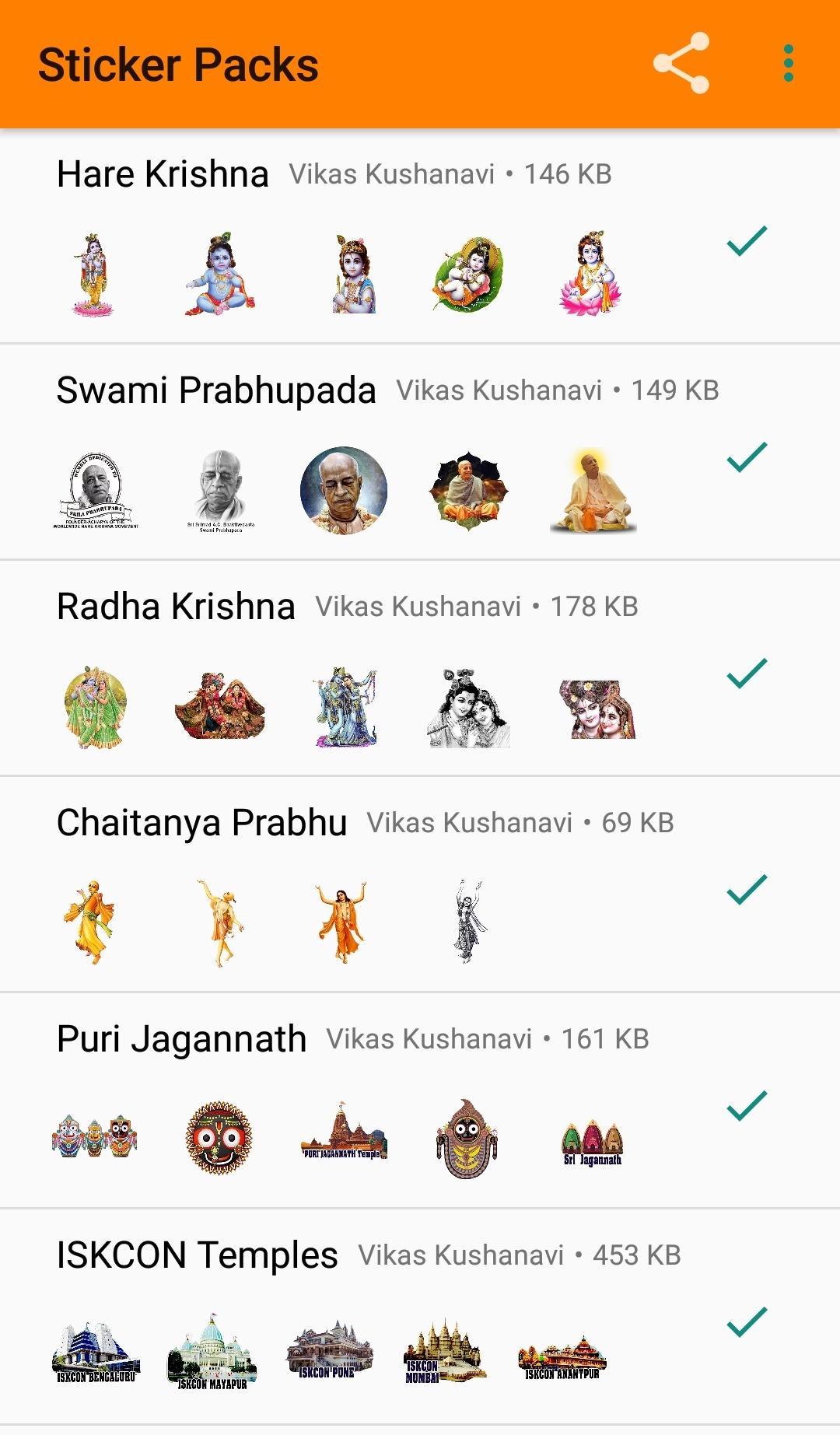Tap the checkmark on Swami Prabhupada pack

click(747, 457)
